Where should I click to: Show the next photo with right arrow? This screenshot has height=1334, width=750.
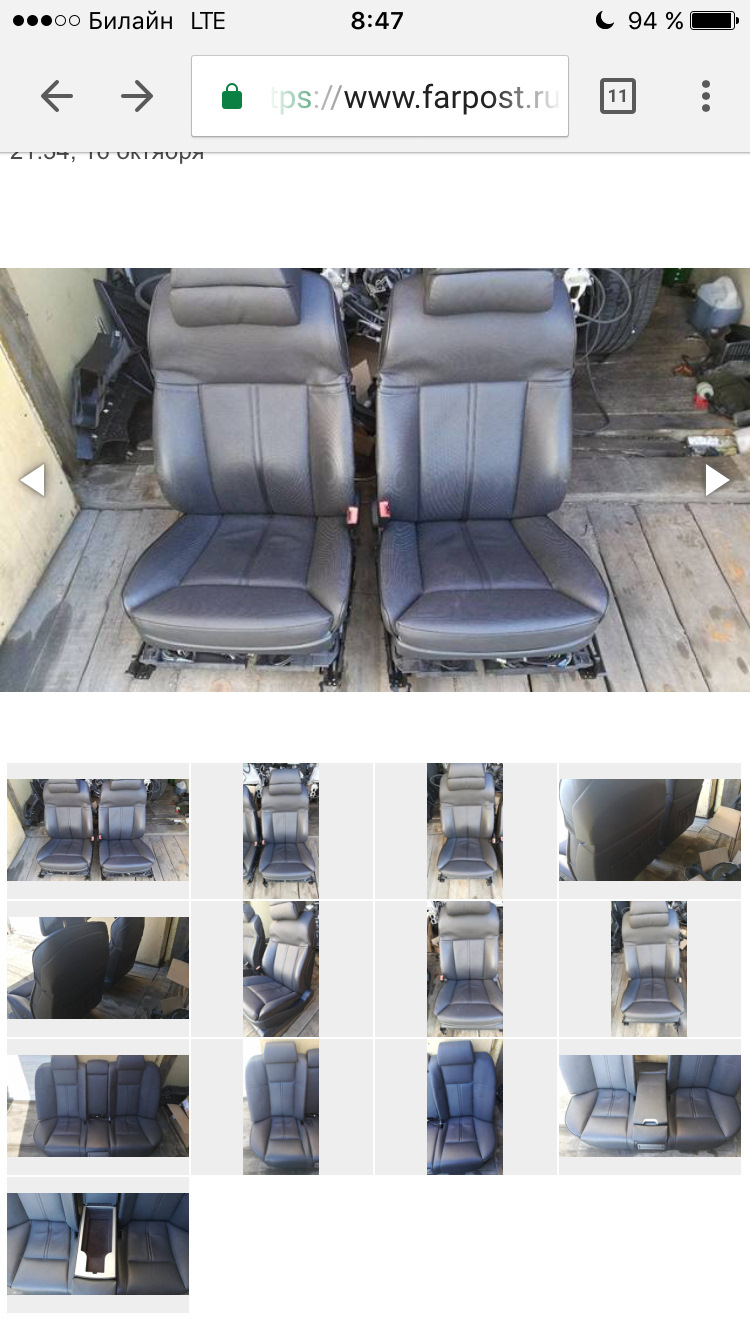click(x=717, y=480)
